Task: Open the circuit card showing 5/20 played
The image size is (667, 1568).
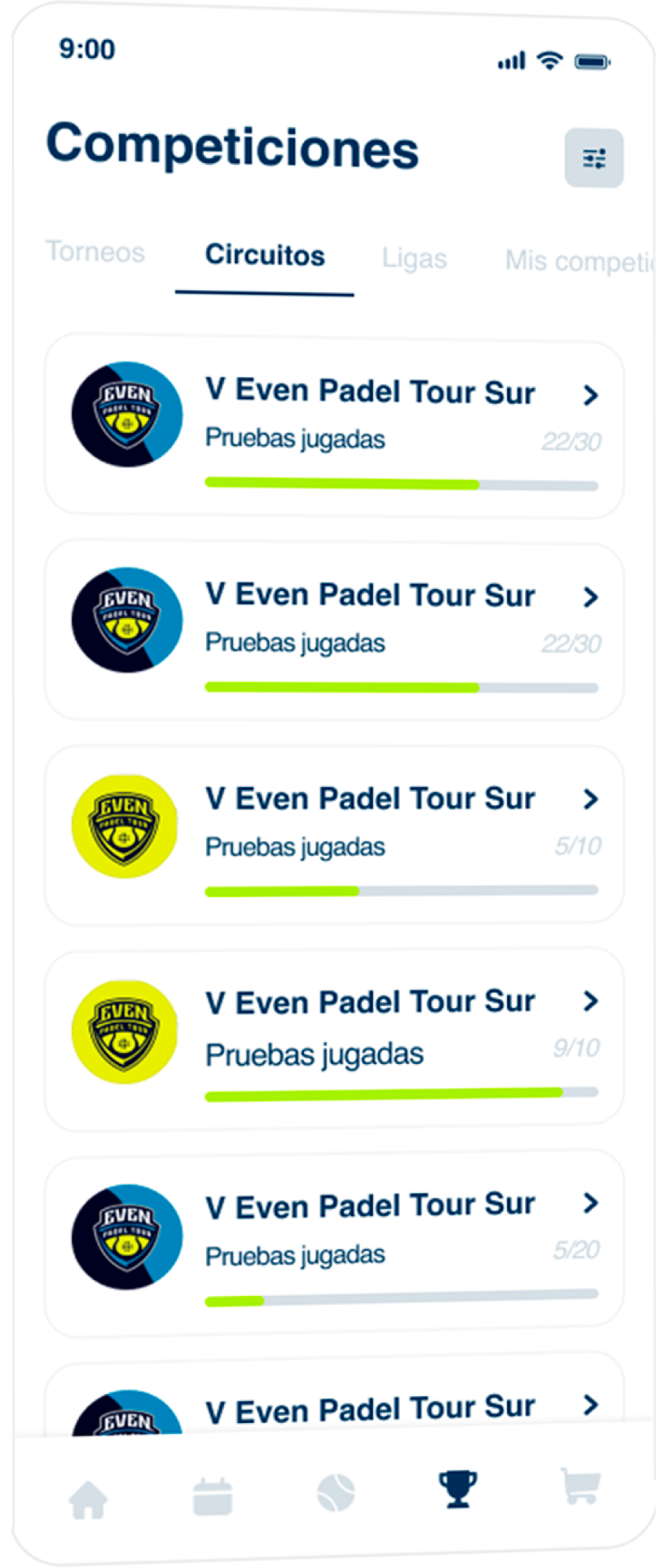Action: coord(334,1243)
